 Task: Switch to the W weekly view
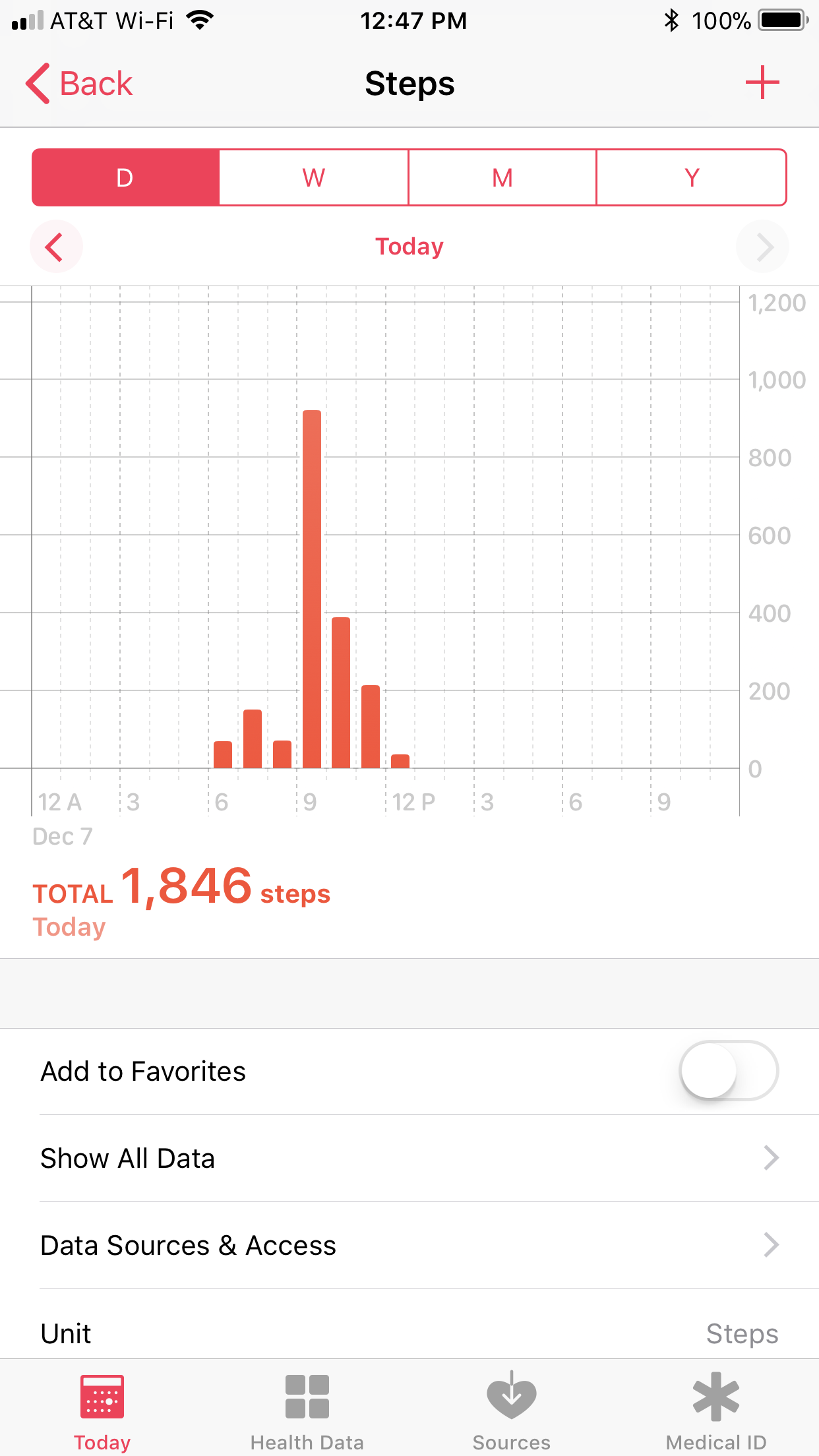314,177
